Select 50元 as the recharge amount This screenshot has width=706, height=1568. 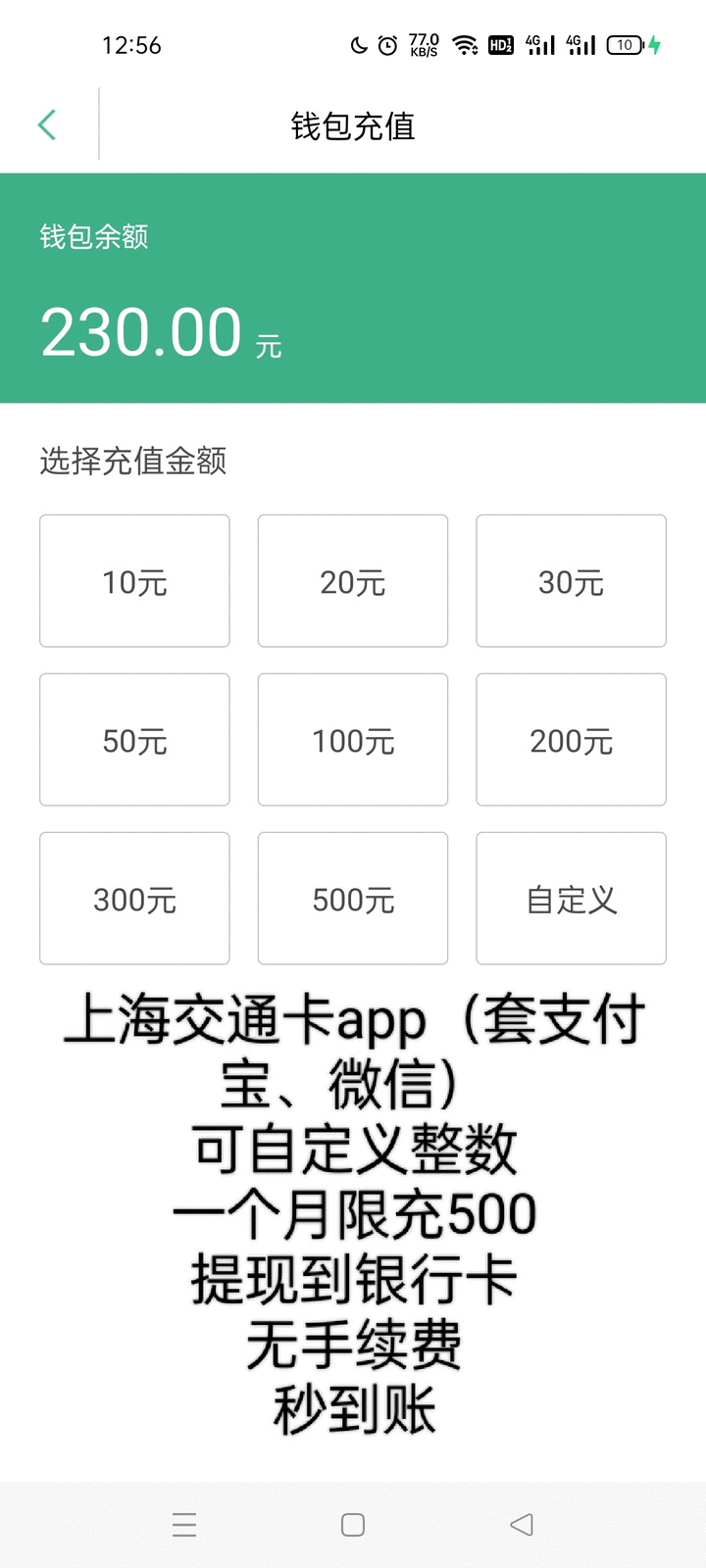pyautogui.click(x=134, y=740)
